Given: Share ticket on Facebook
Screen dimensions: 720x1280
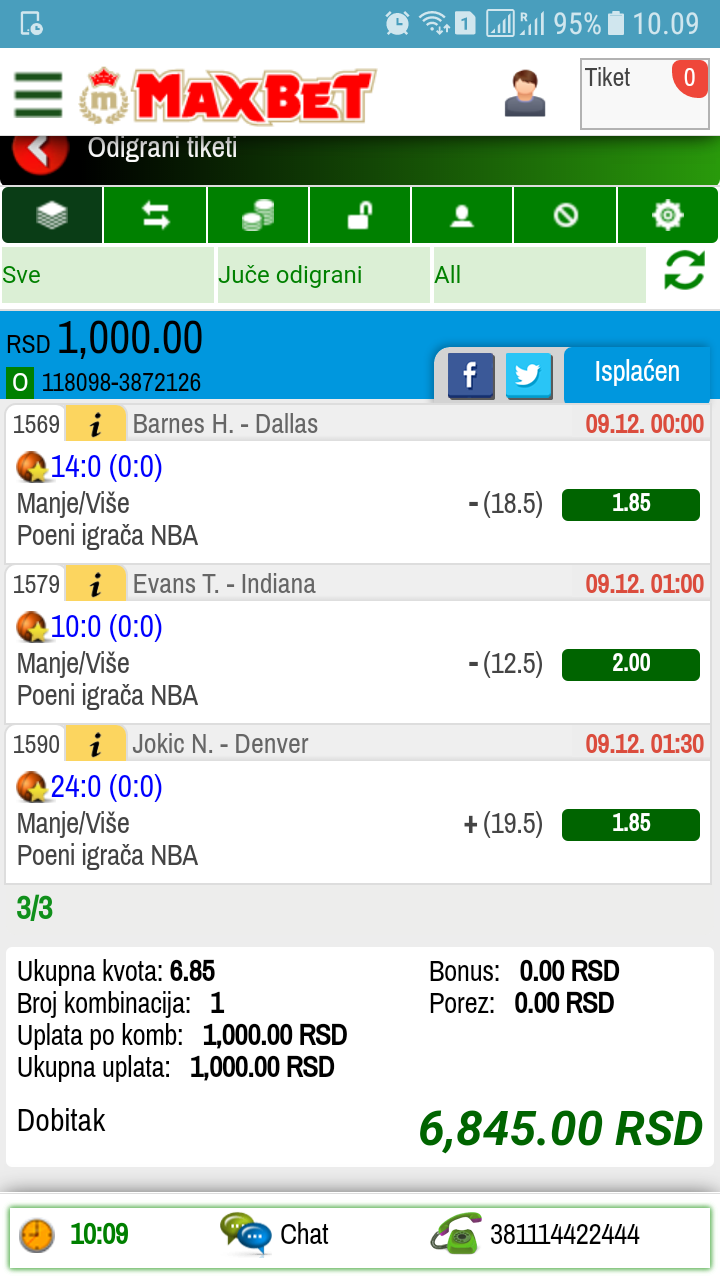Looking at the screenshot, I should point(471,376).
